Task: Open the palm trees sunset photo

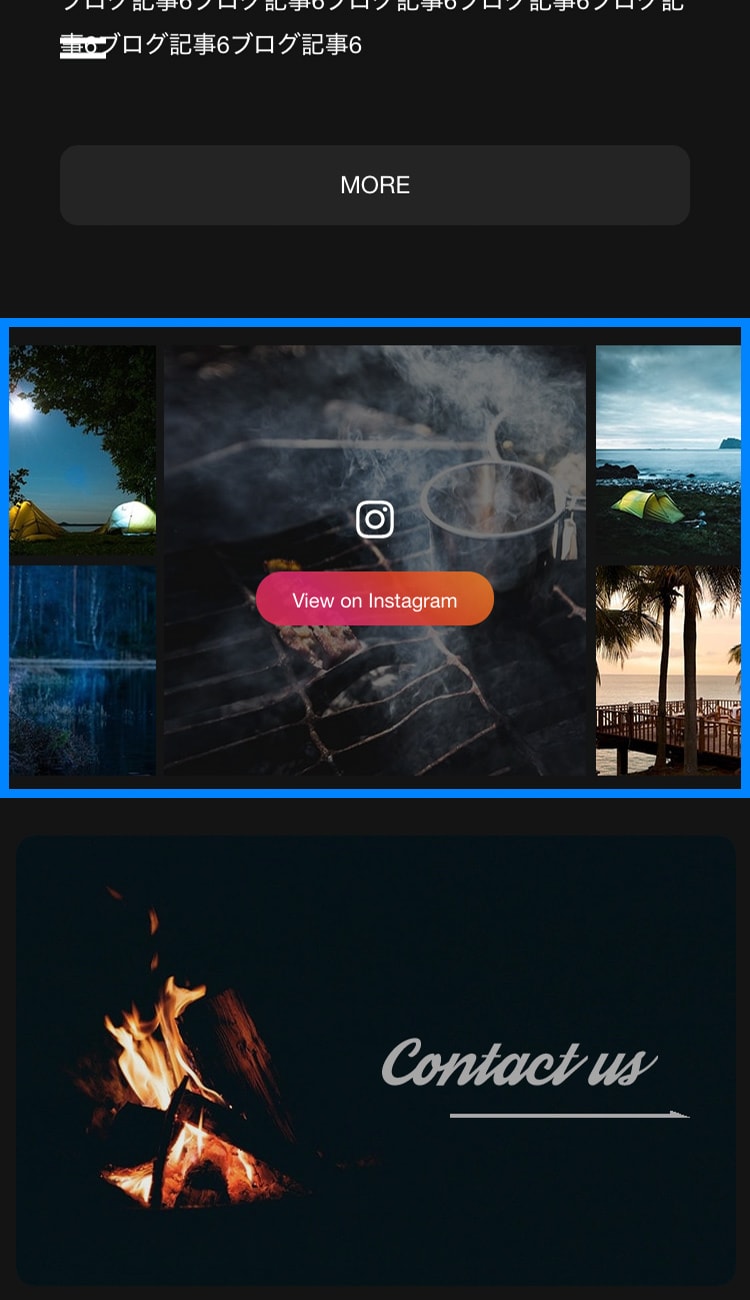Action: [x=667, y=670]
